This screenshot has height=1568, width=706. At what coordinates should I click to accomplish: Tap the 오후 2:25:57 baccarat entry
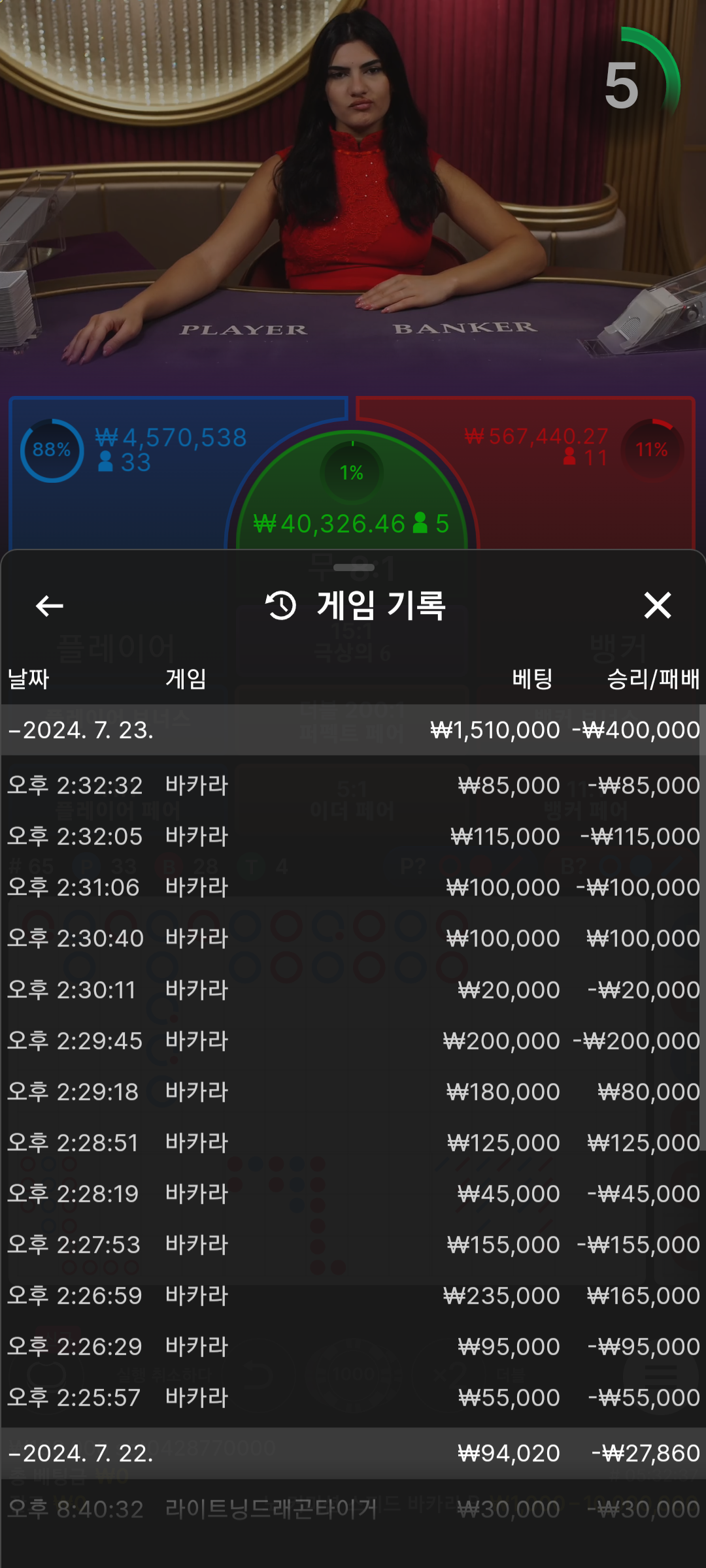coord(353,1397)
